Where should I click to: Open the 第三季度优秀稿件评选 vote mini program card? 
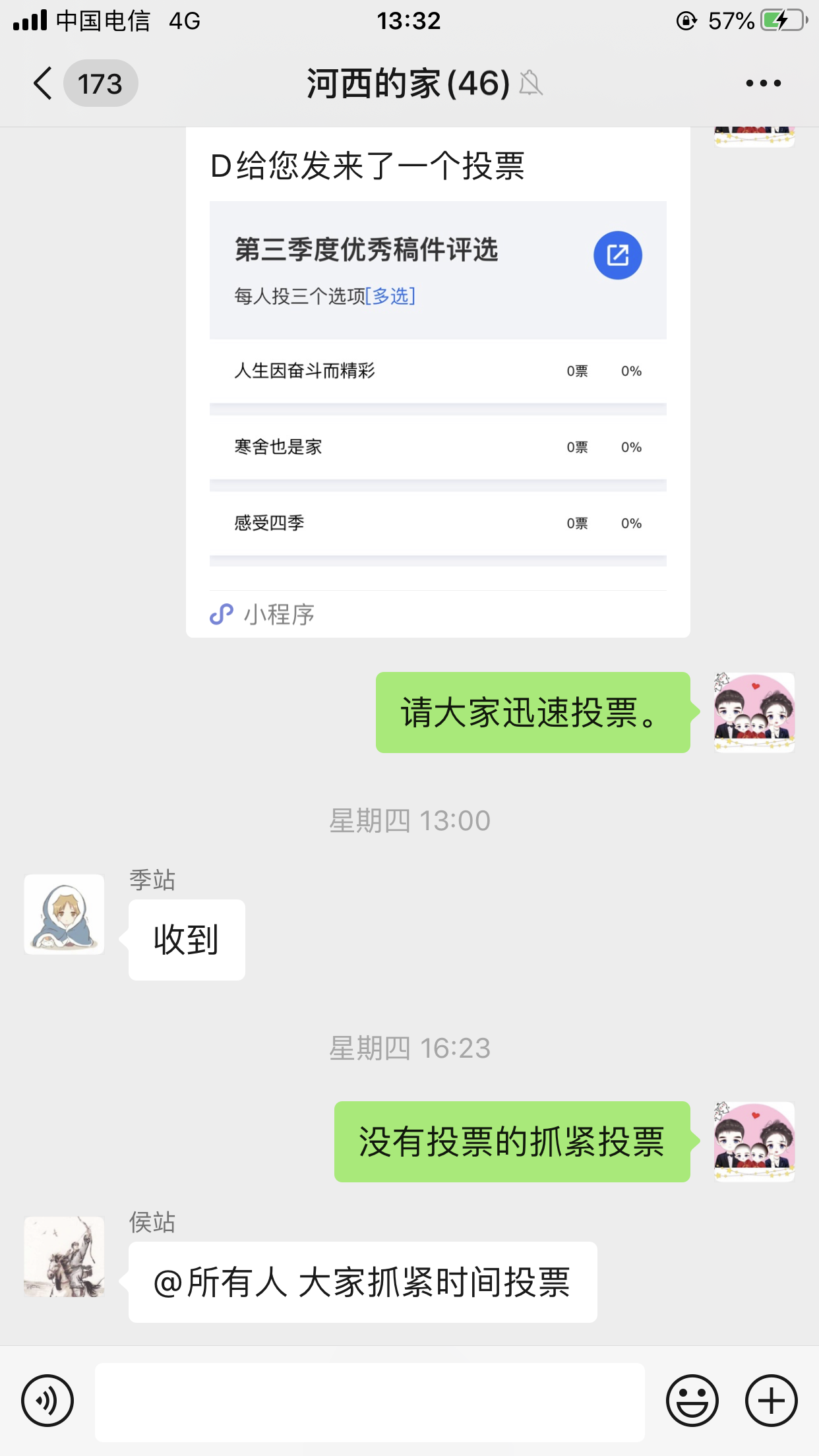[438, 382]
